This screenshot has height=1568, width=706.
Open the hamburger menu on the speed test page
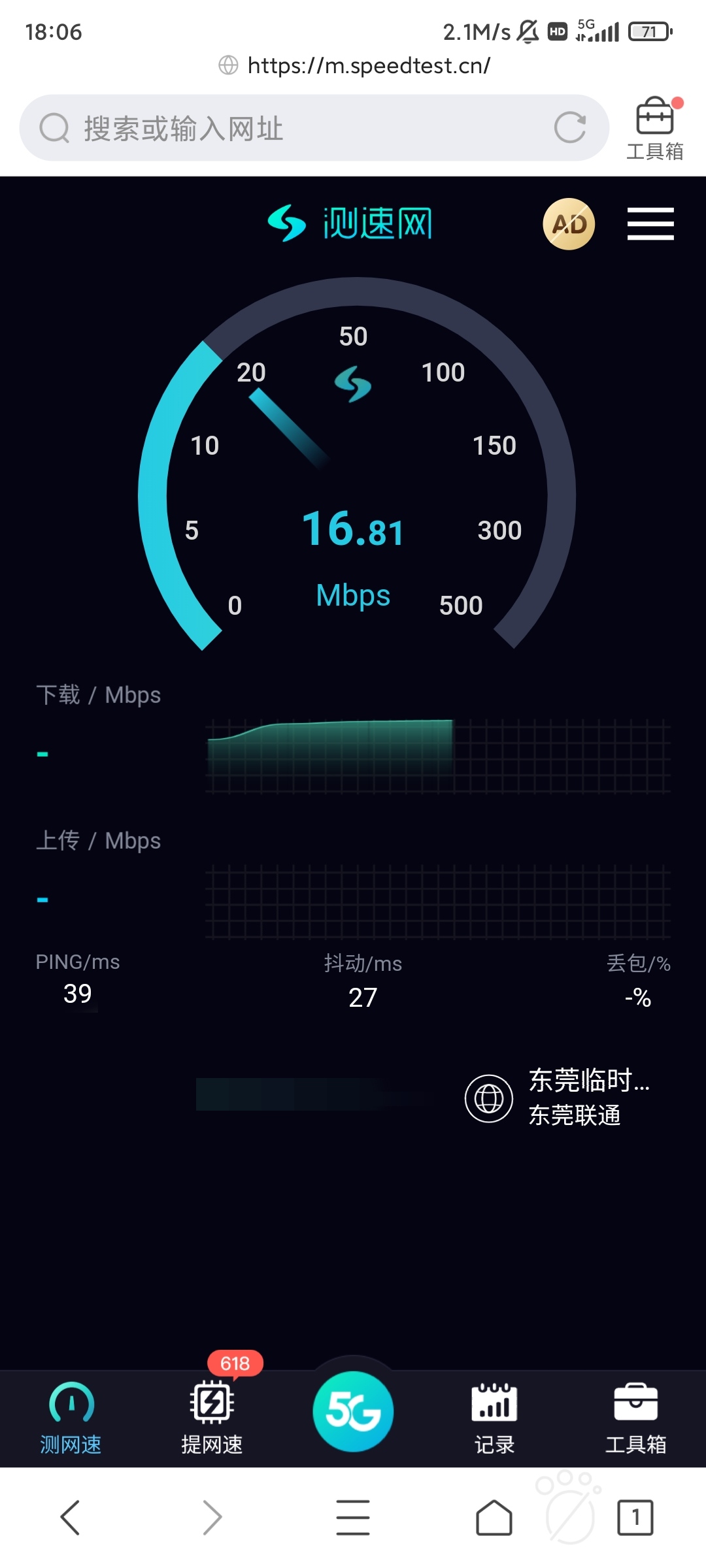(650, 224)
